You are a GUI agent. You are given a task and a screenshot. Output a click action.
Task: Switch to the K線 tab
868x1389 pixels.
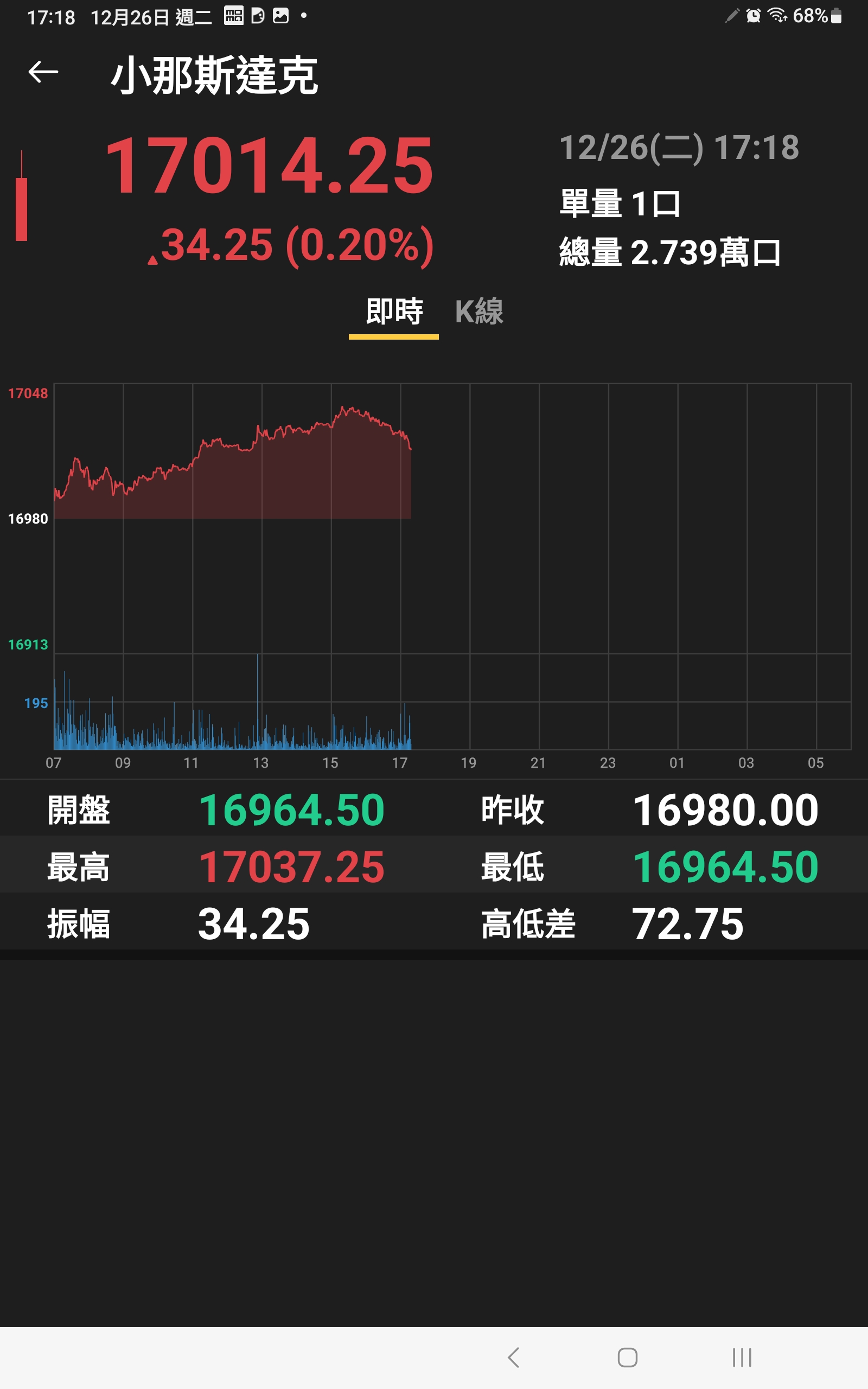480,312
